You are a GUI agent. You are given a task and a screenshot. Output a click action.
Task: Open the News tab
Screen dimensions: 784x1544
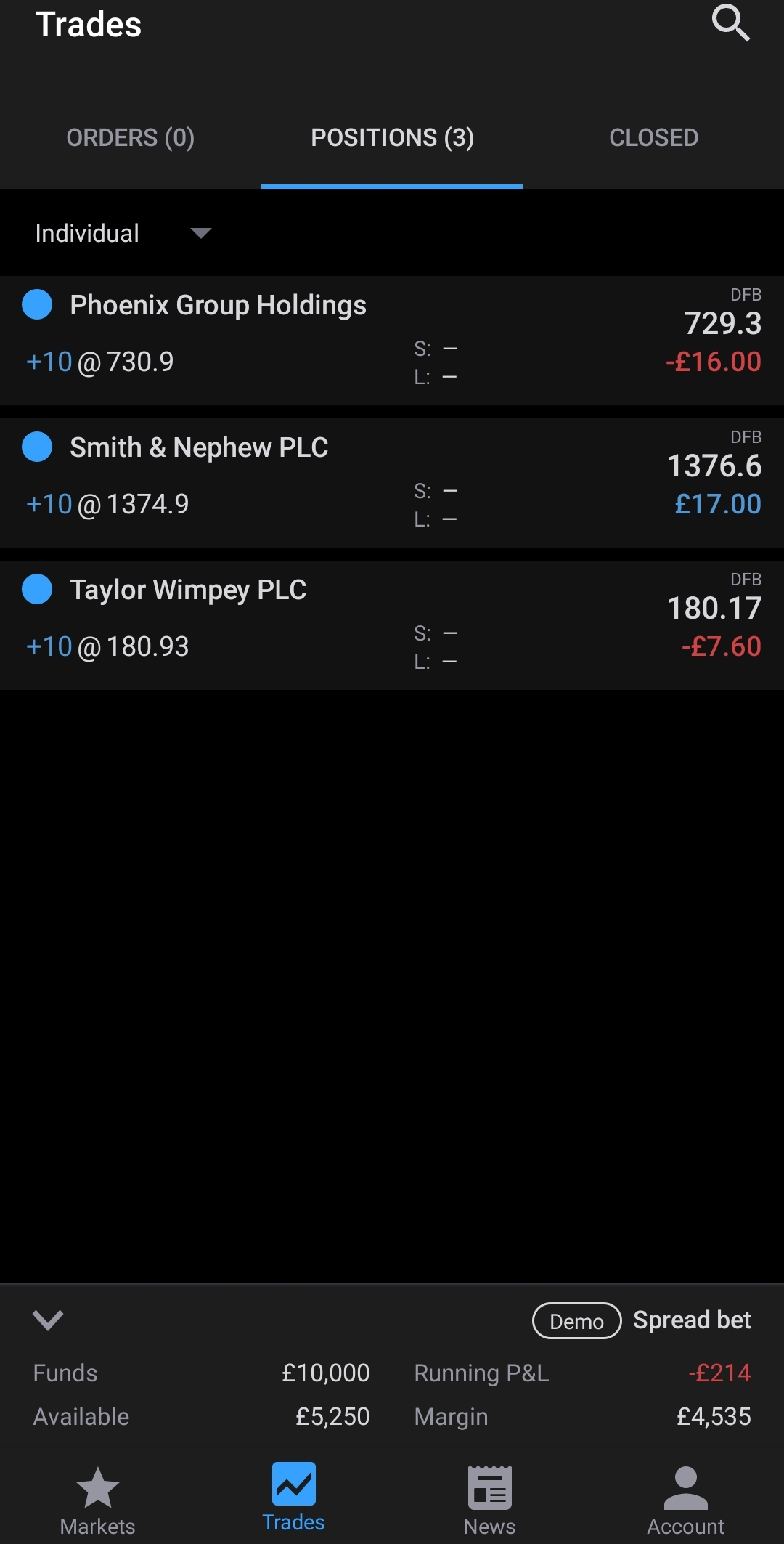click(490, 1500)
